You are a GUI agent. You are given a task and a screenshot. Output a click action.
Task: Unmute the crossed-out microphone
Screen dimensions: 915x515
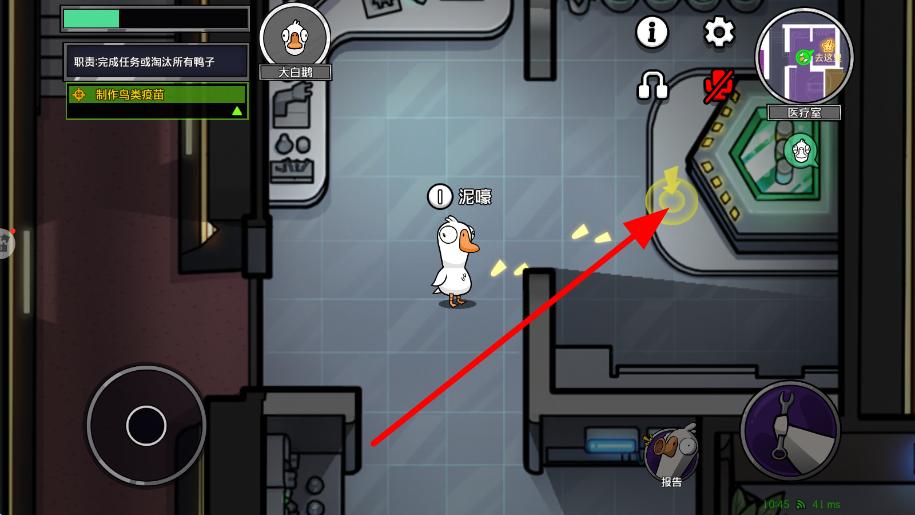click(x=718, y=87)
